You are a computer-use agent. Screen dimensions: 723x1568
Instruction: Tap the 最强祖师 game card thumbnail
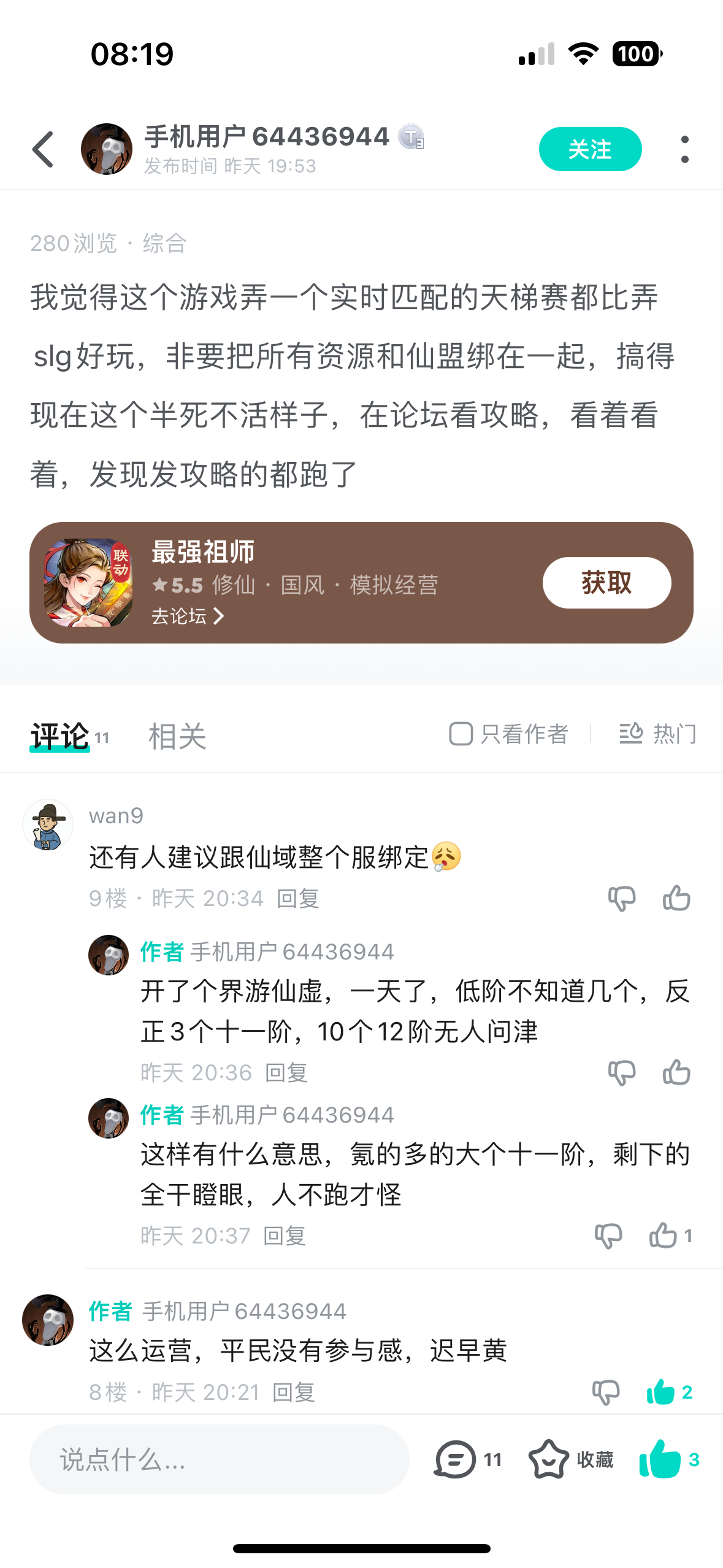(x=88, y=582)
